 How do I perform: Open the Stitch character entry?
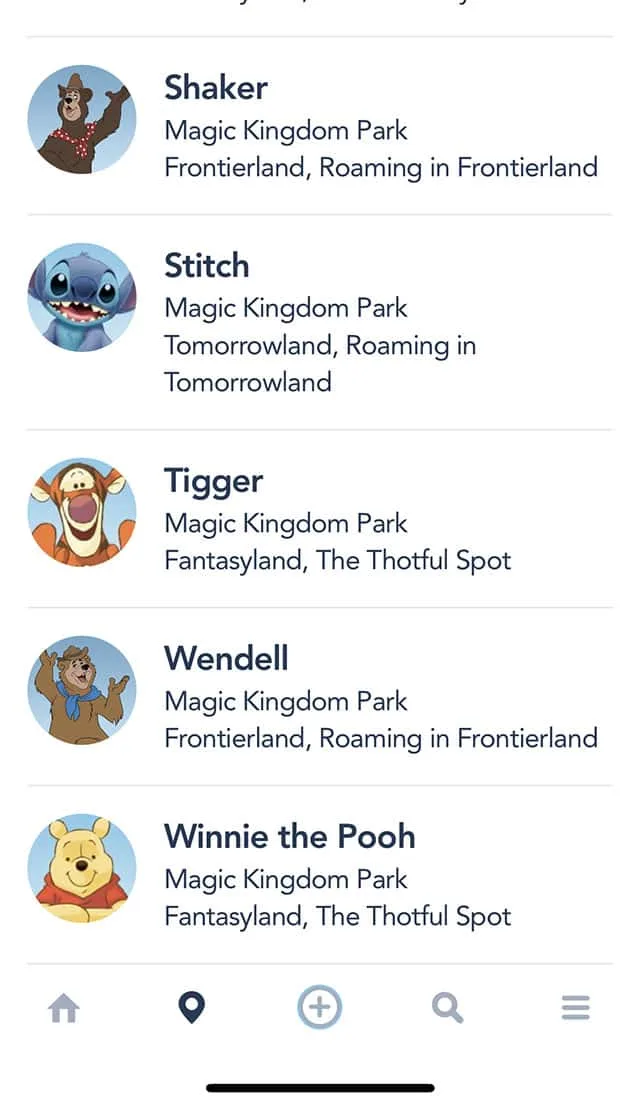(x=320, y=322)
